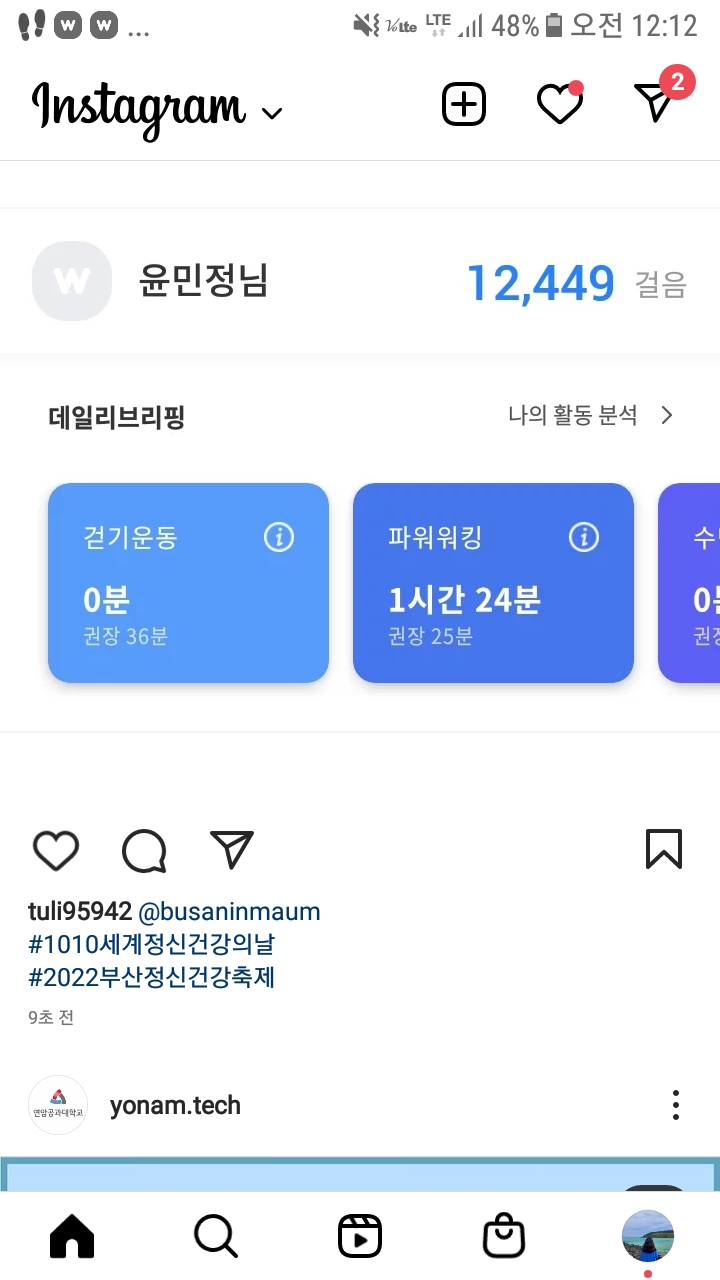Create a new post

click(464, 104)
